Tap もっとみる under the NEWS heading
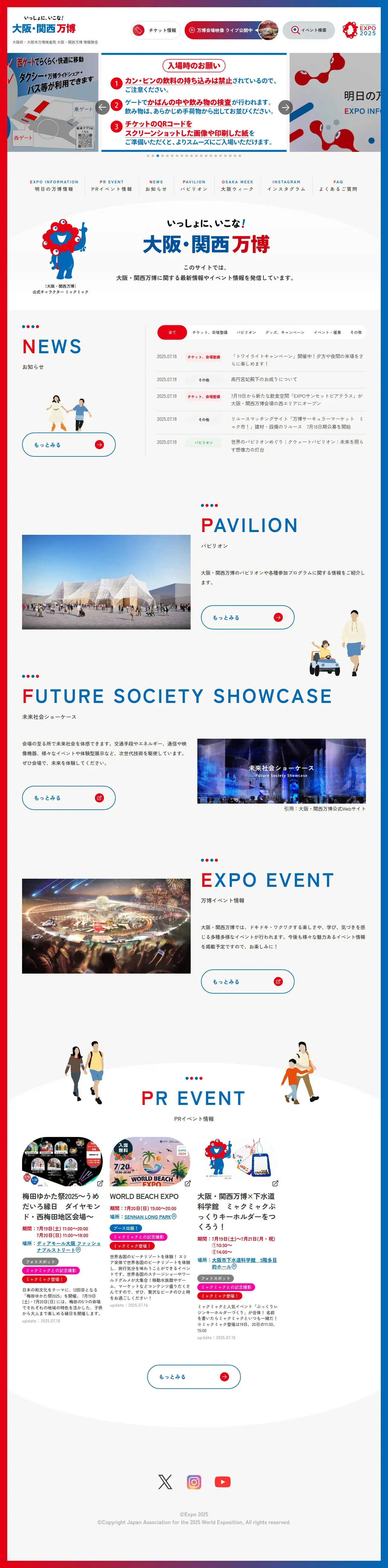Viewport: 388px width, 1568px height. click(x=69, y=444)
